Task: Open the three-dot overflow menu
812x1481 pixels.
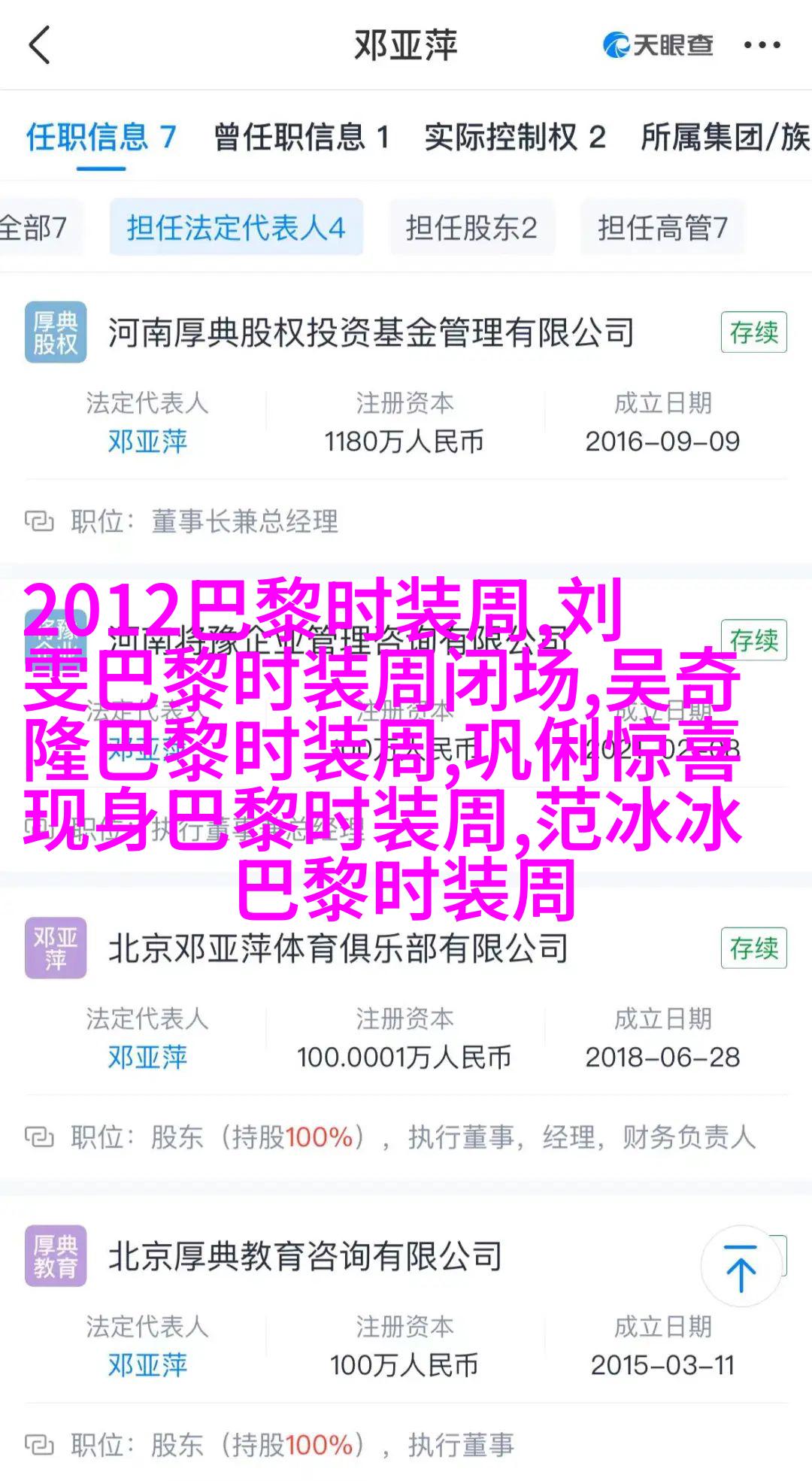Action: (x=762, y=45)
